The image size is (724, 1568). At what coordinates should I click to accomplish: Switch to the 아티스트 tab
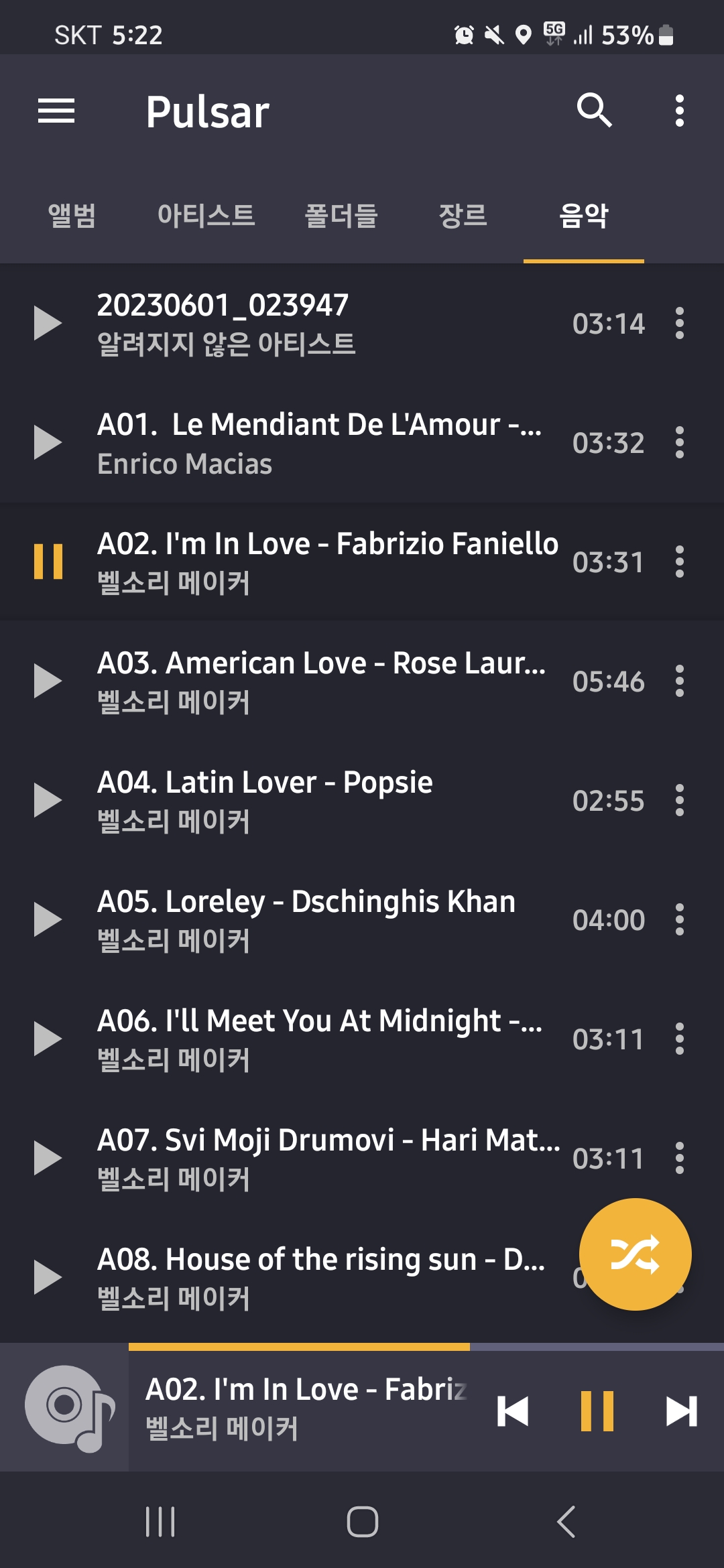[206, 216]
